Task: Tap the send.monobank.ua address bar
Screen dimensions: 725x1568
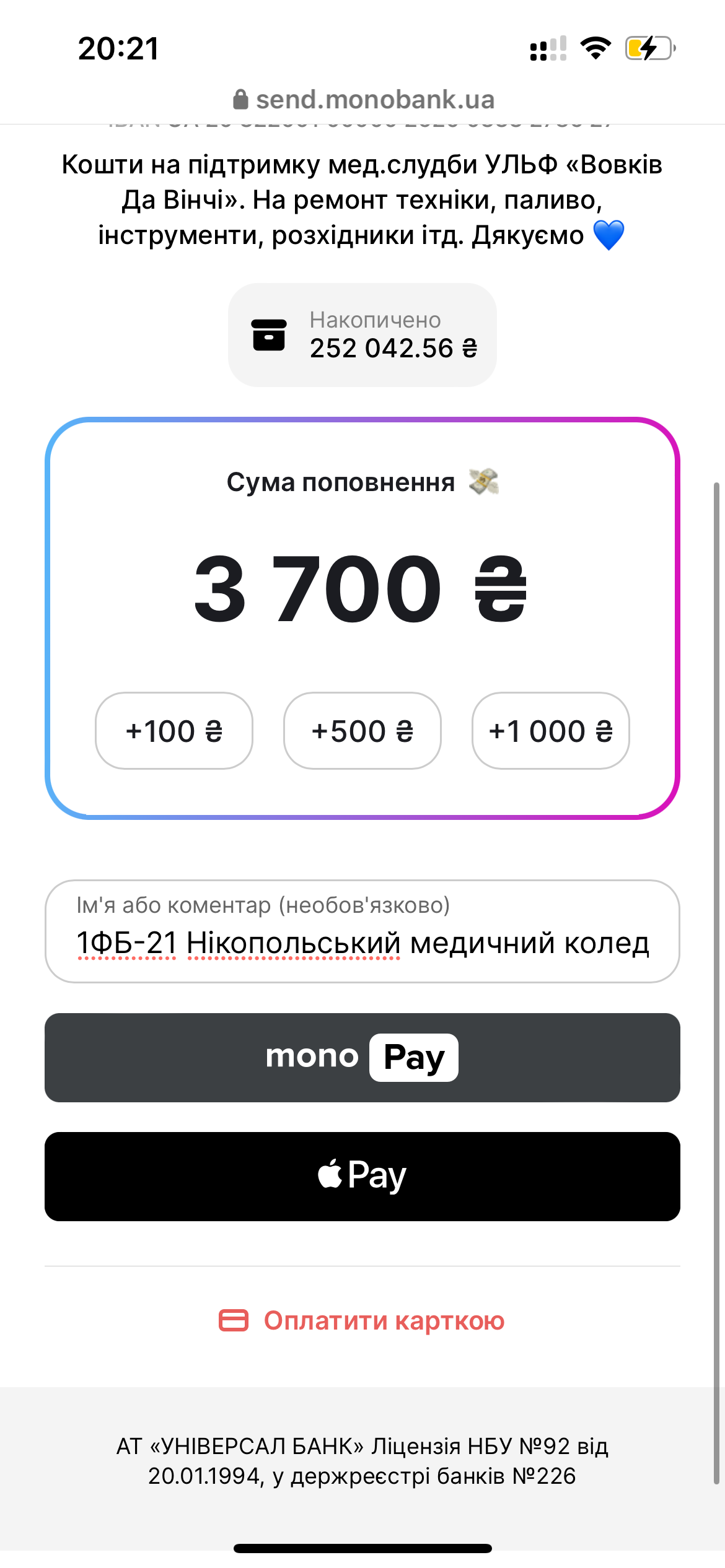Action: [x=363, y=99]
